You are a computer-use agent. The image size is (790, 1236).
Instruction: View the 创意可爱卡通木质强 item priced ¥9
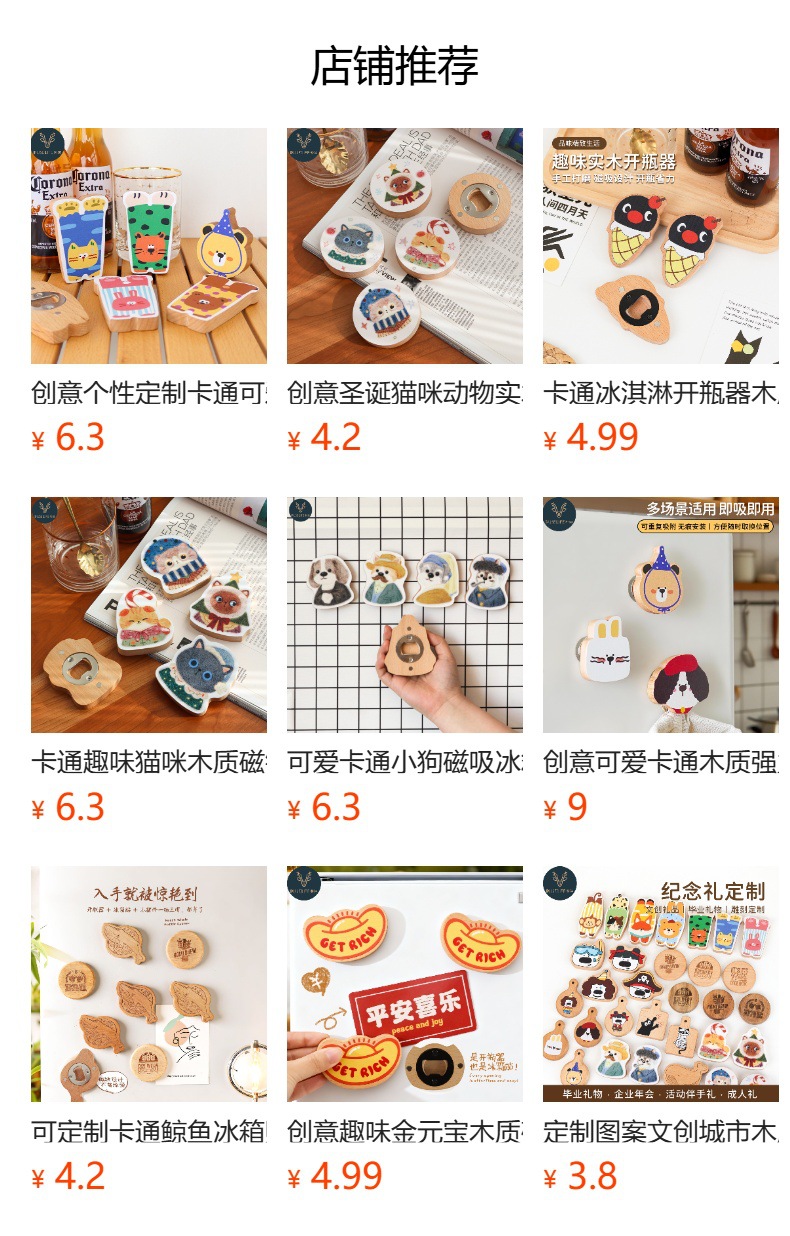[660, 615]
